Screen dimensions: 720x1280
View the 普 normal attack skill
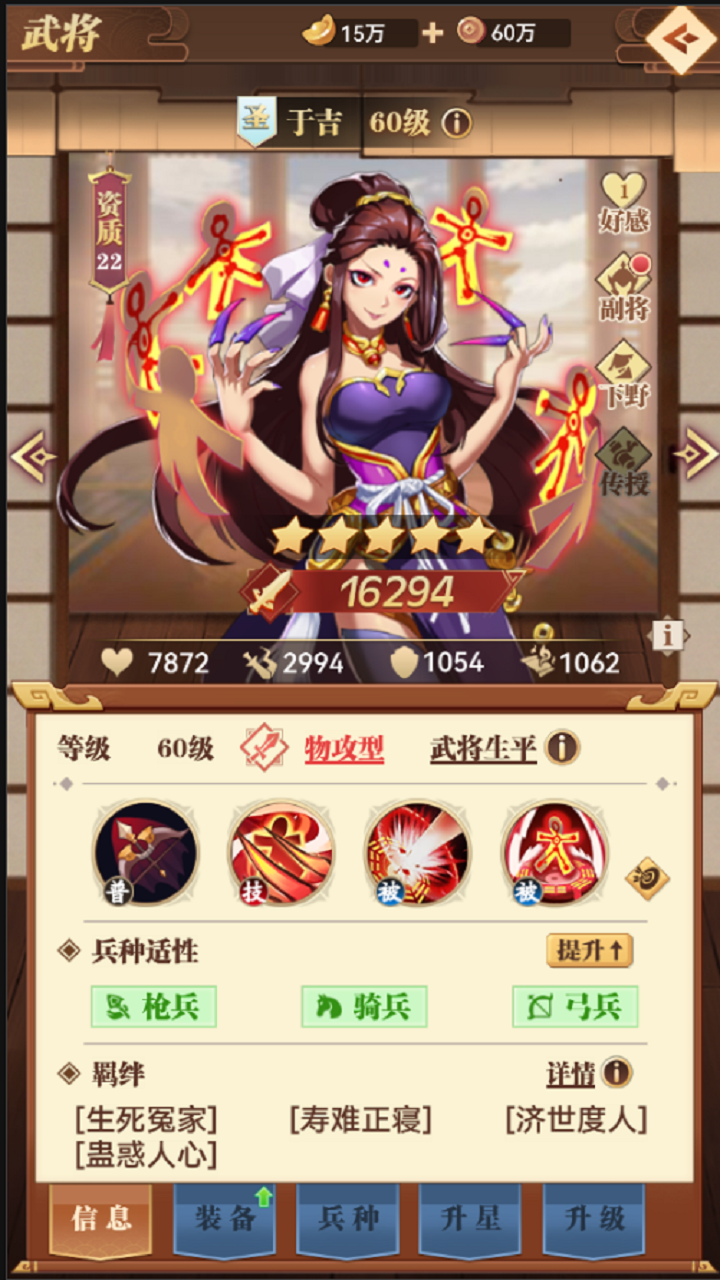pos(146,853)
